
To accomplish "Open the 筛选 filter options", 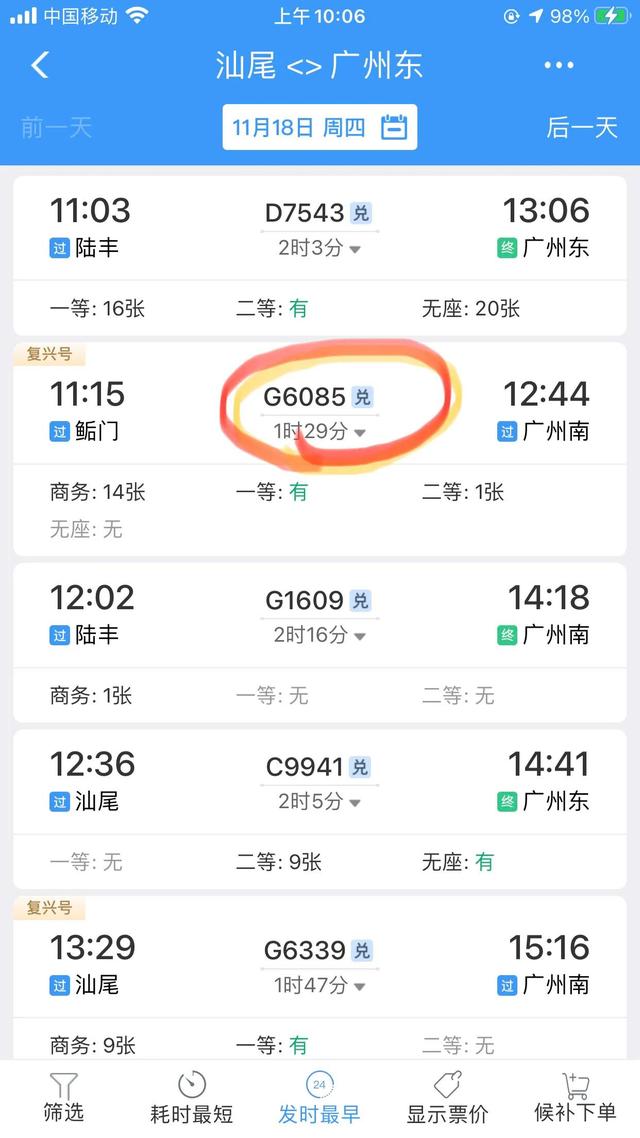I will 63,1098.
